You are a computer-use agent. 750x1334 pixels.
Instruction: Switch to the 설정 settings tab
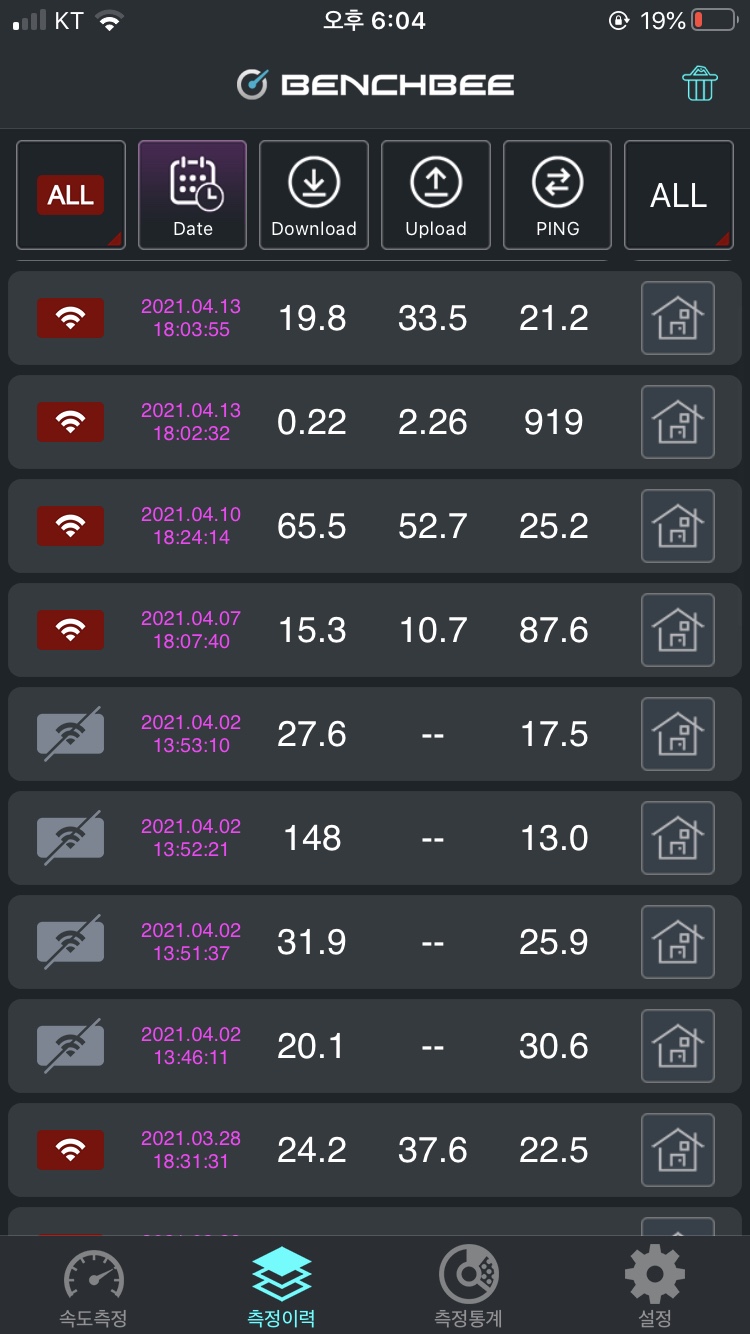click(x=655, y=1288)
